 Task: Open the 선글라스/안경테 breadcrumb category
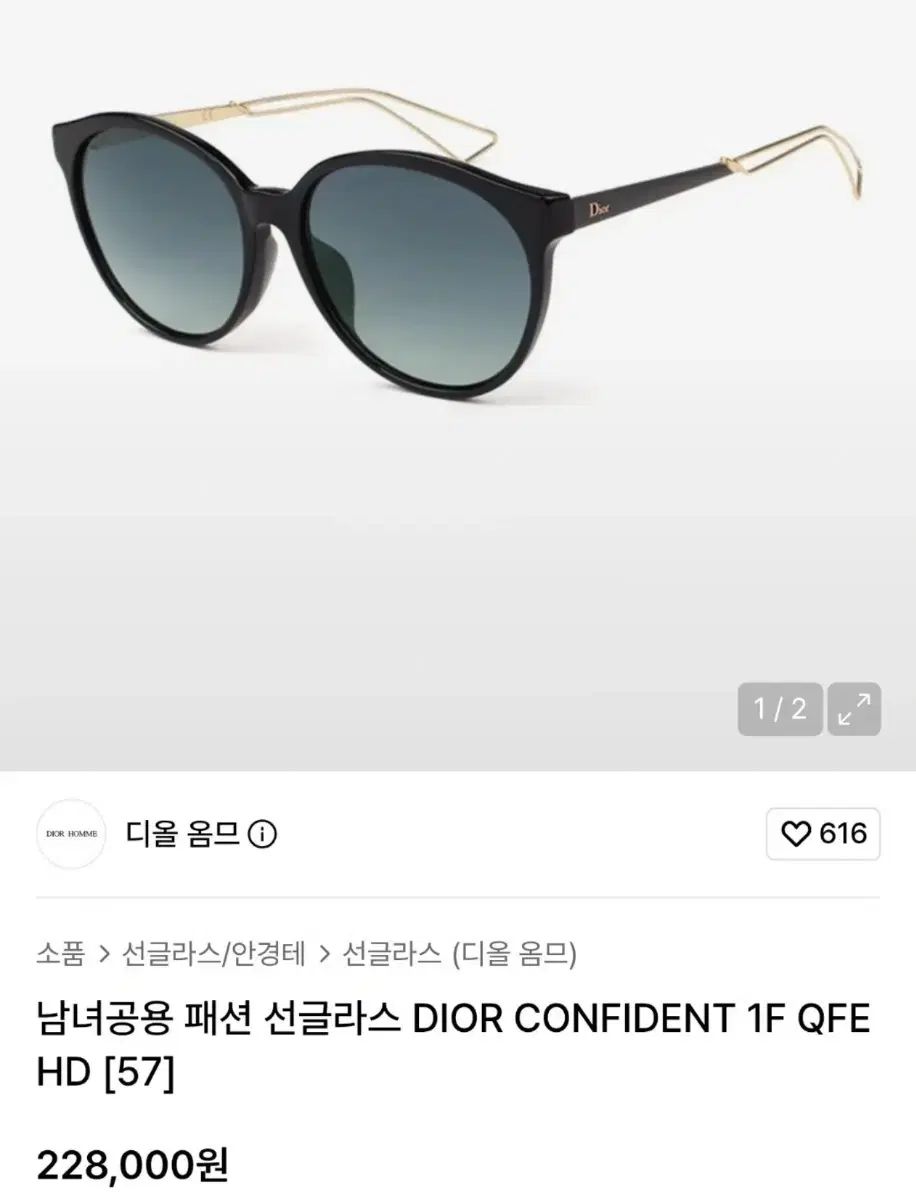pyautogui.click(x=213, y=954)
